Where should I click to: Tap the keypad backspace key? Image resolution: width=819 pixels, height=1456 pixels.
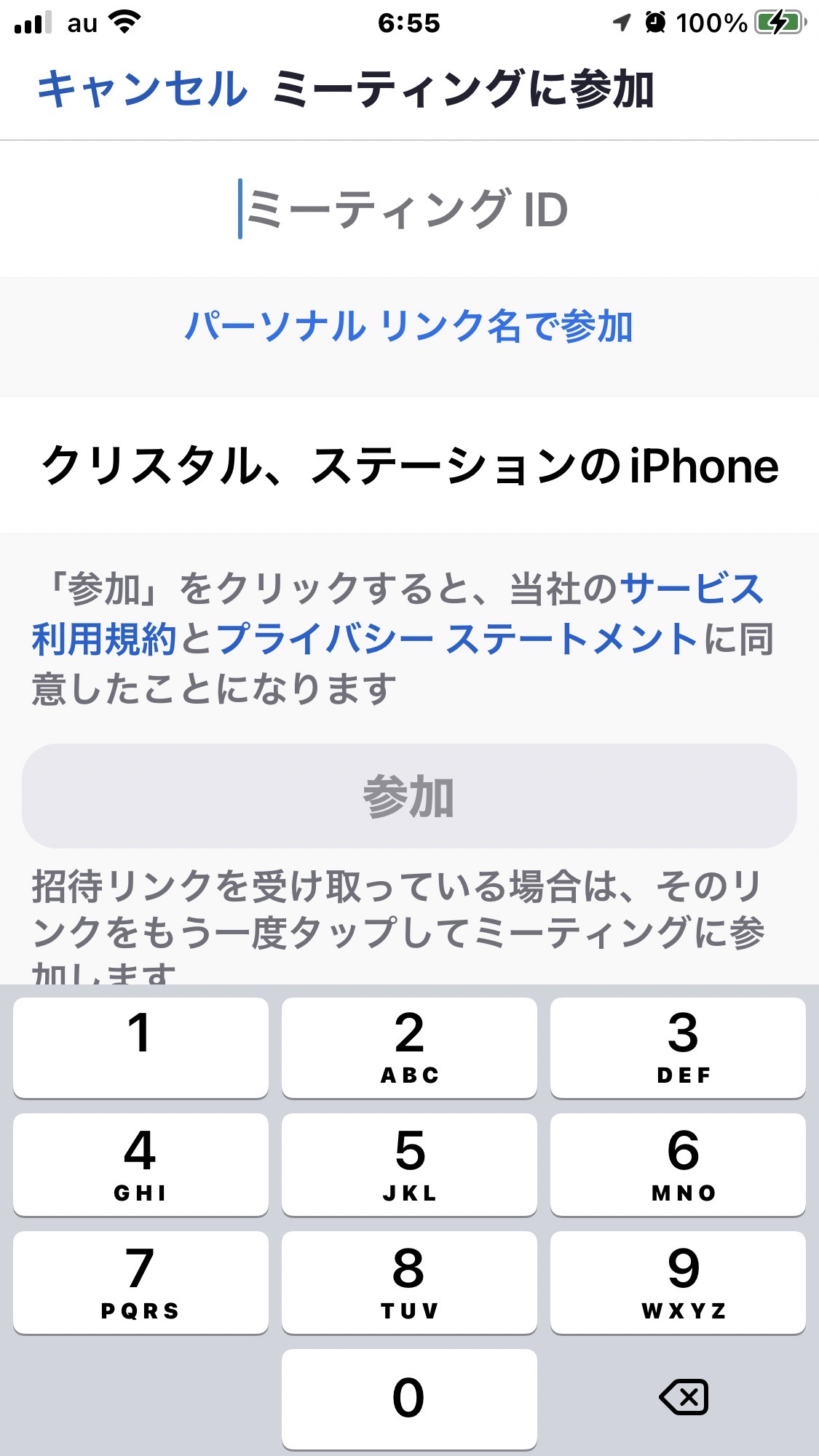click(683, 1397)
